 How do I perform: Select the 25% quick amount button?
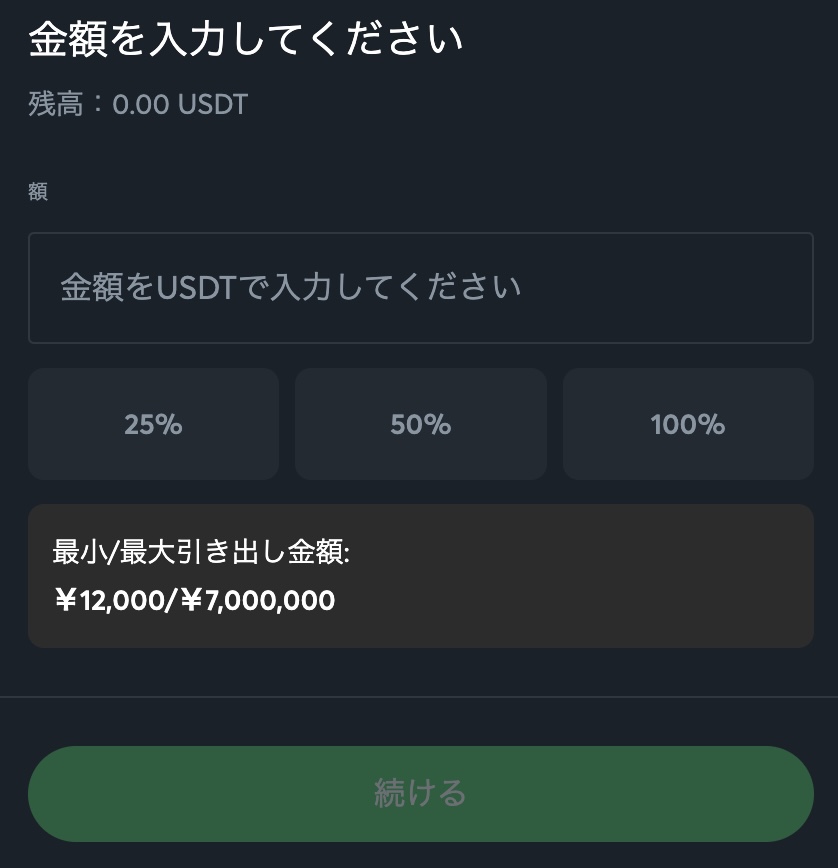[153, 424]
